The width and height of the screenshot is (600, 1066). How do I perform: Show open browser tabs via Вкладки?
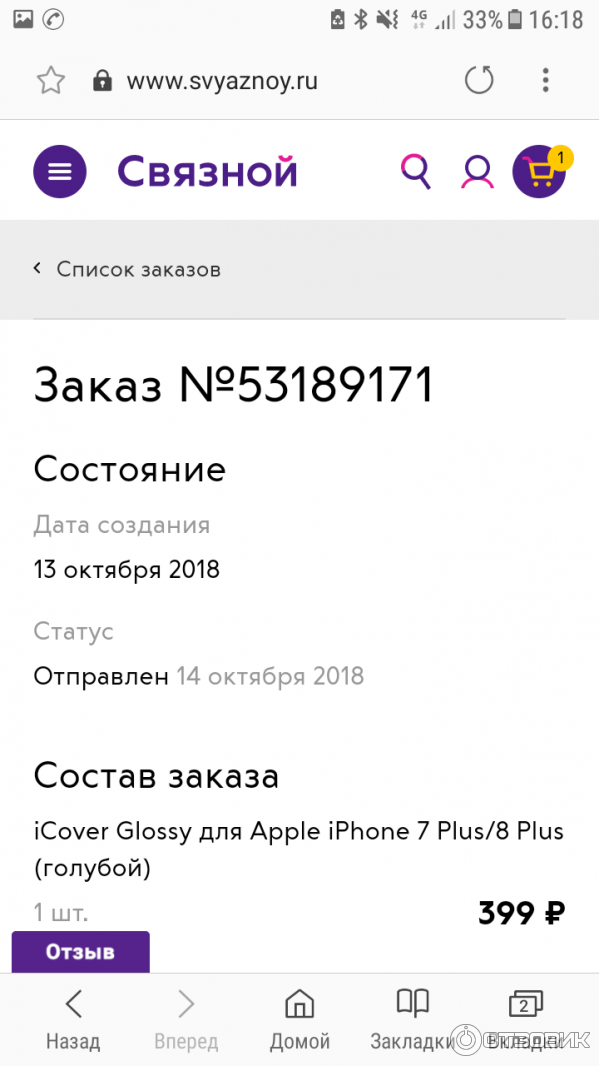(524, 1019)
